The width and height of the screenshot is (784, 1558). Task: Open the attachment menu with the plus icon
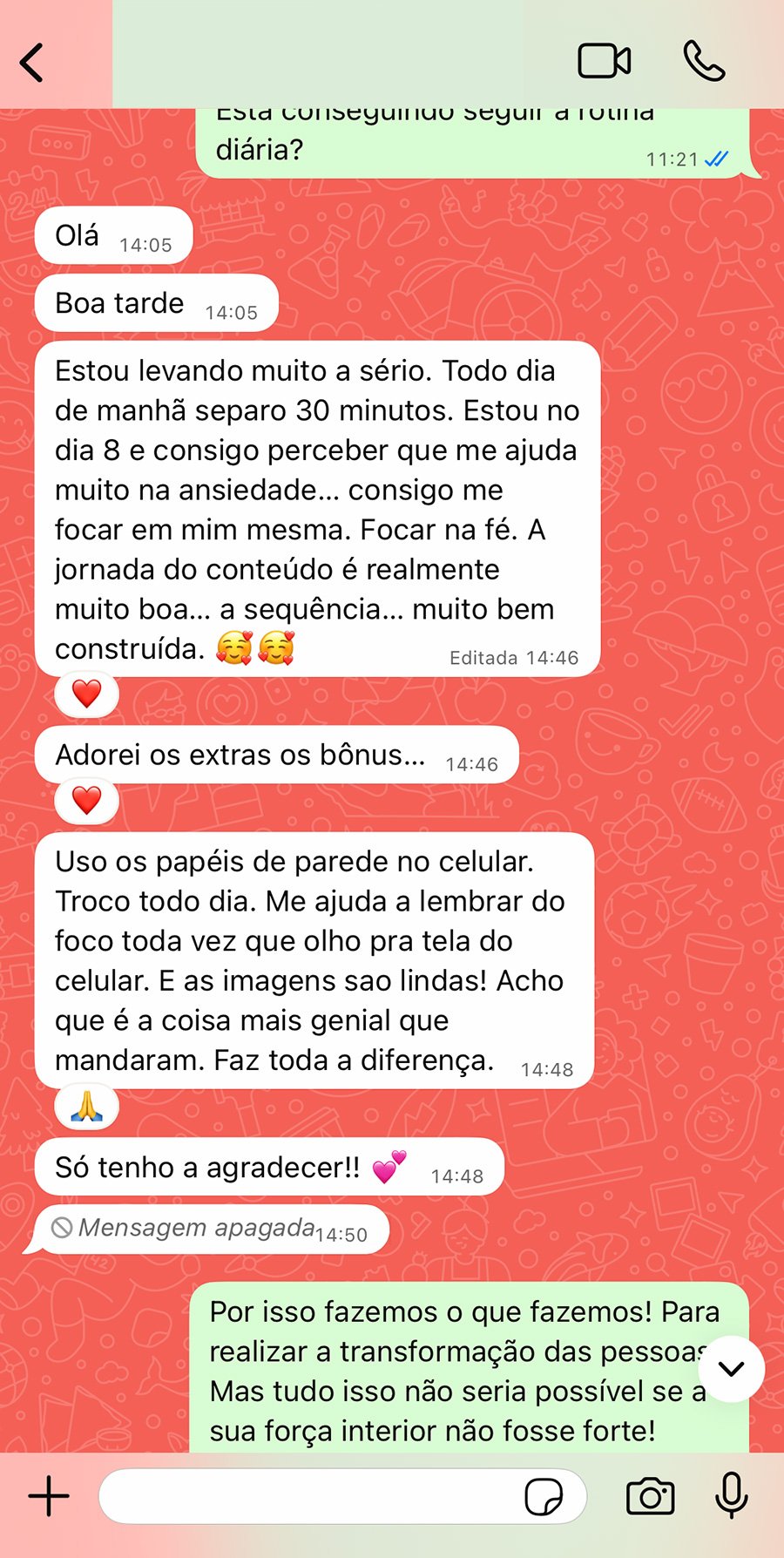[x=49, y=1495]
